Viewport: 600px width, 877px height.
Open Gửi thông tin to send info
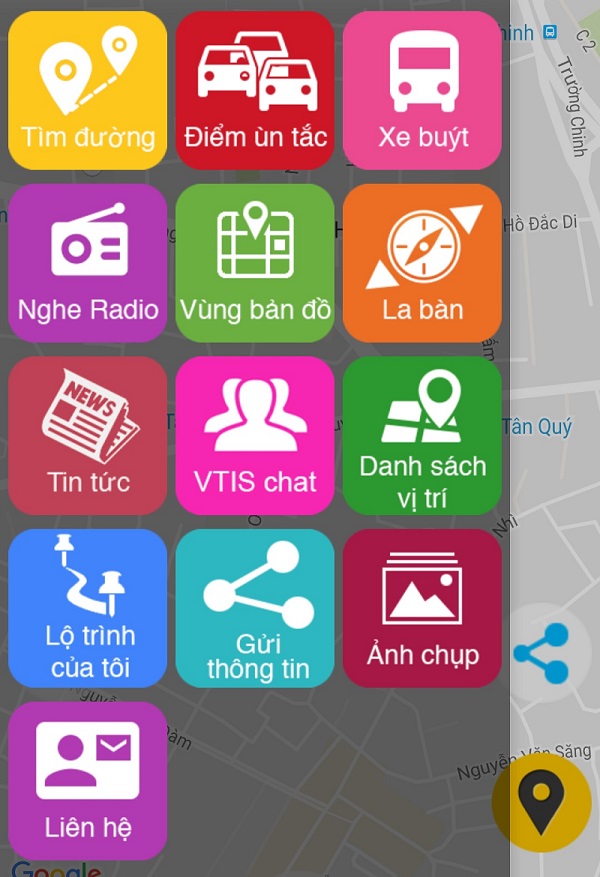click(255, 608)
